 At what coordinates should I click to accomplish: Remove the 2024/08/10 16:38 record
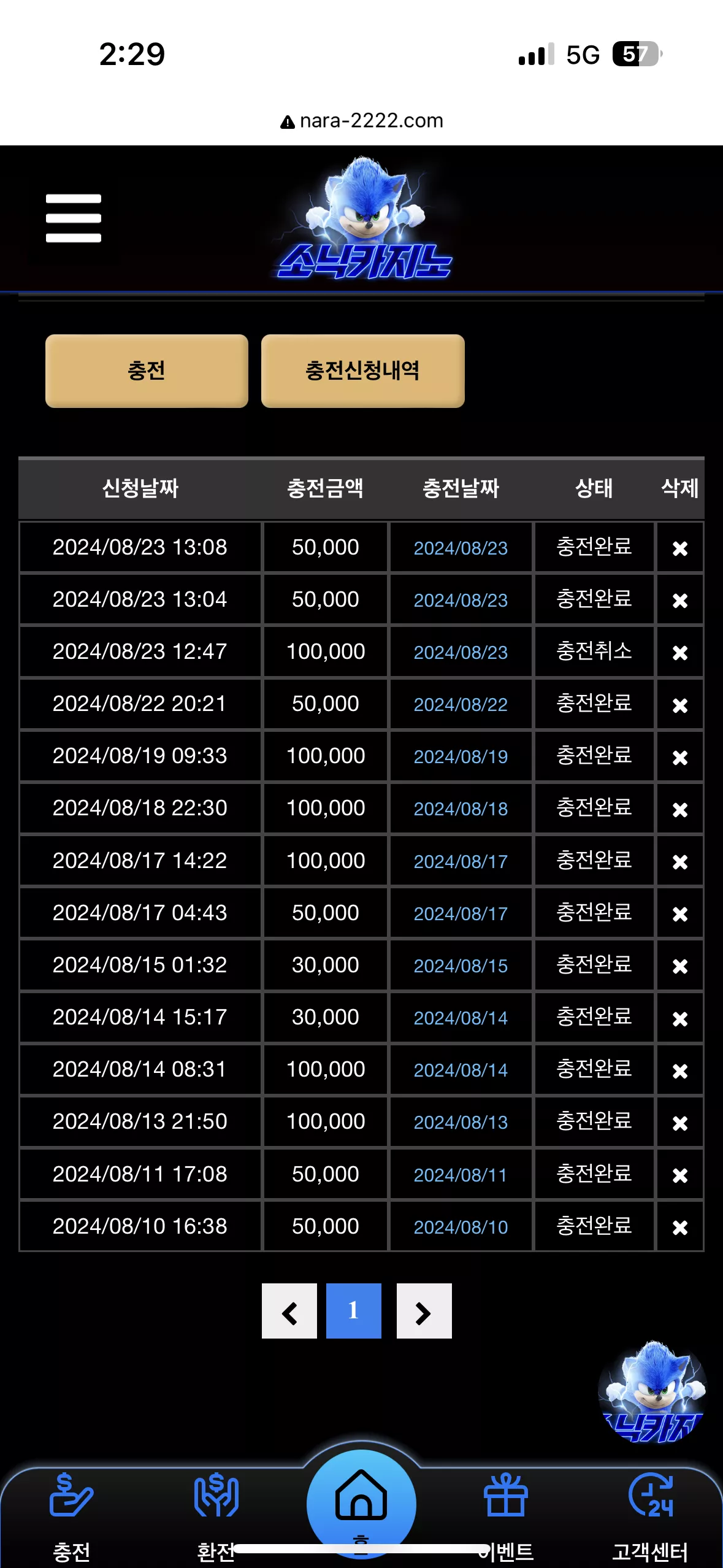[x=679, y=1227]
